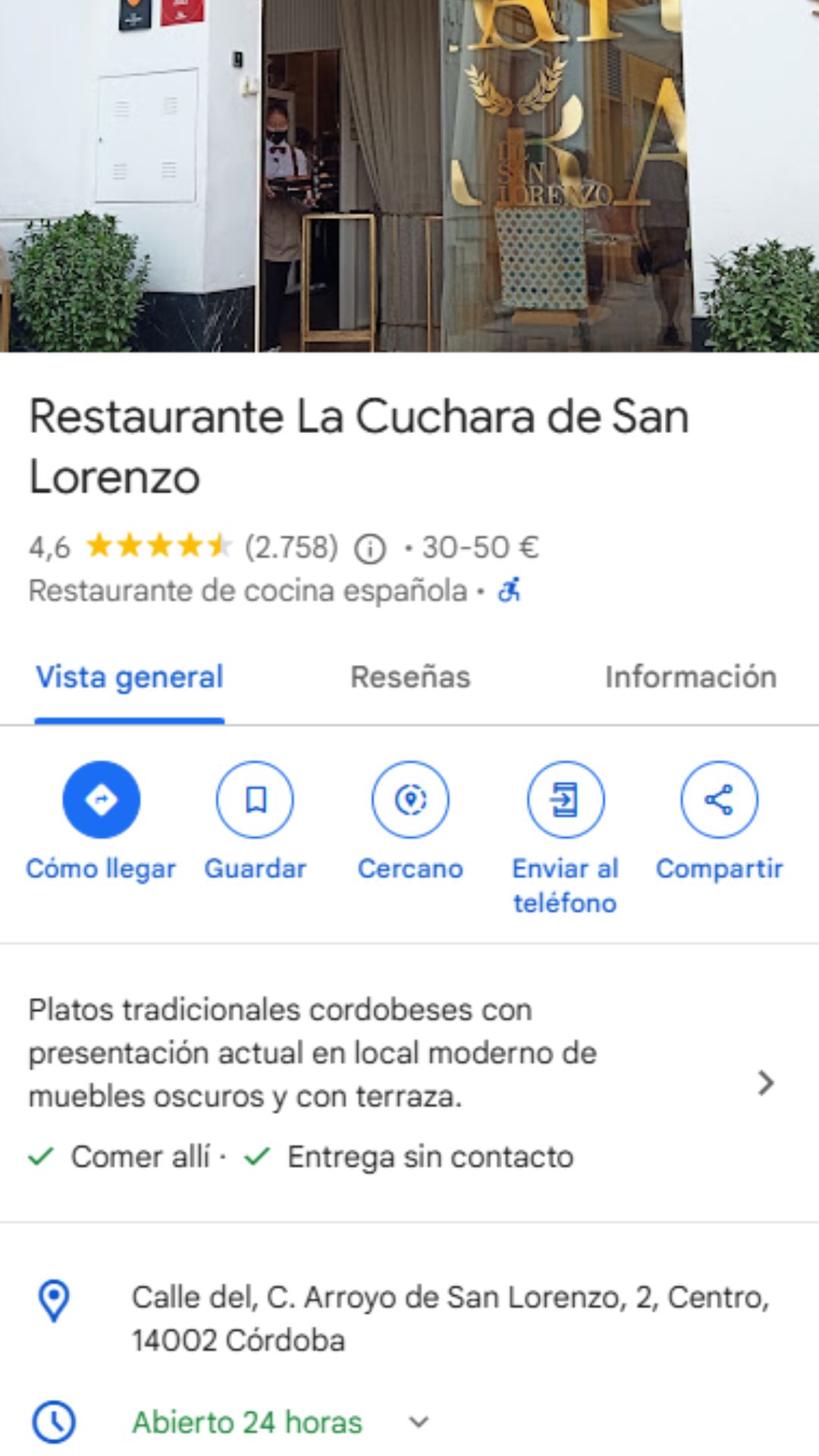The width and height of the screenshot is (819, 1456).
Task: Switch to the Información tab
Action: pos(690,677)
